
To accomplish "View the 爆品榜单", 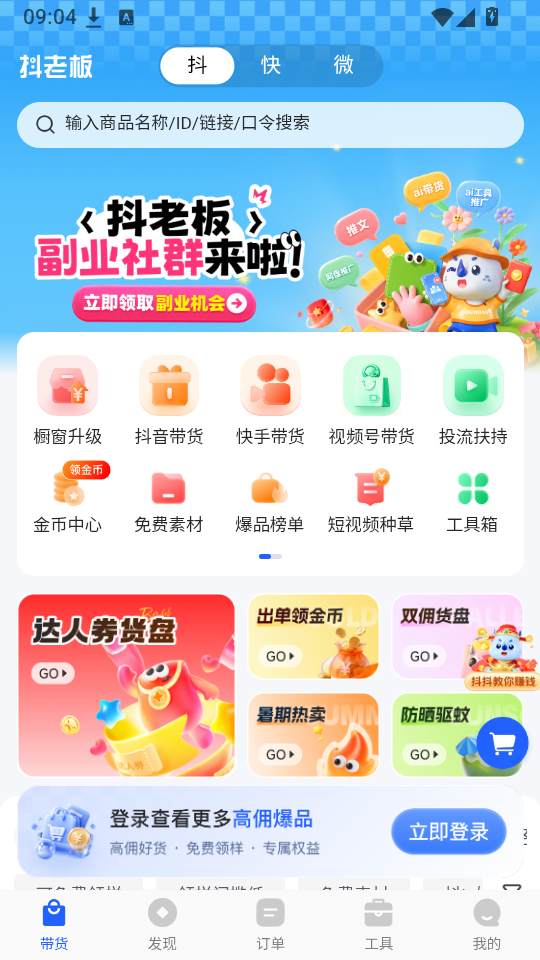I will coord(270,502).
